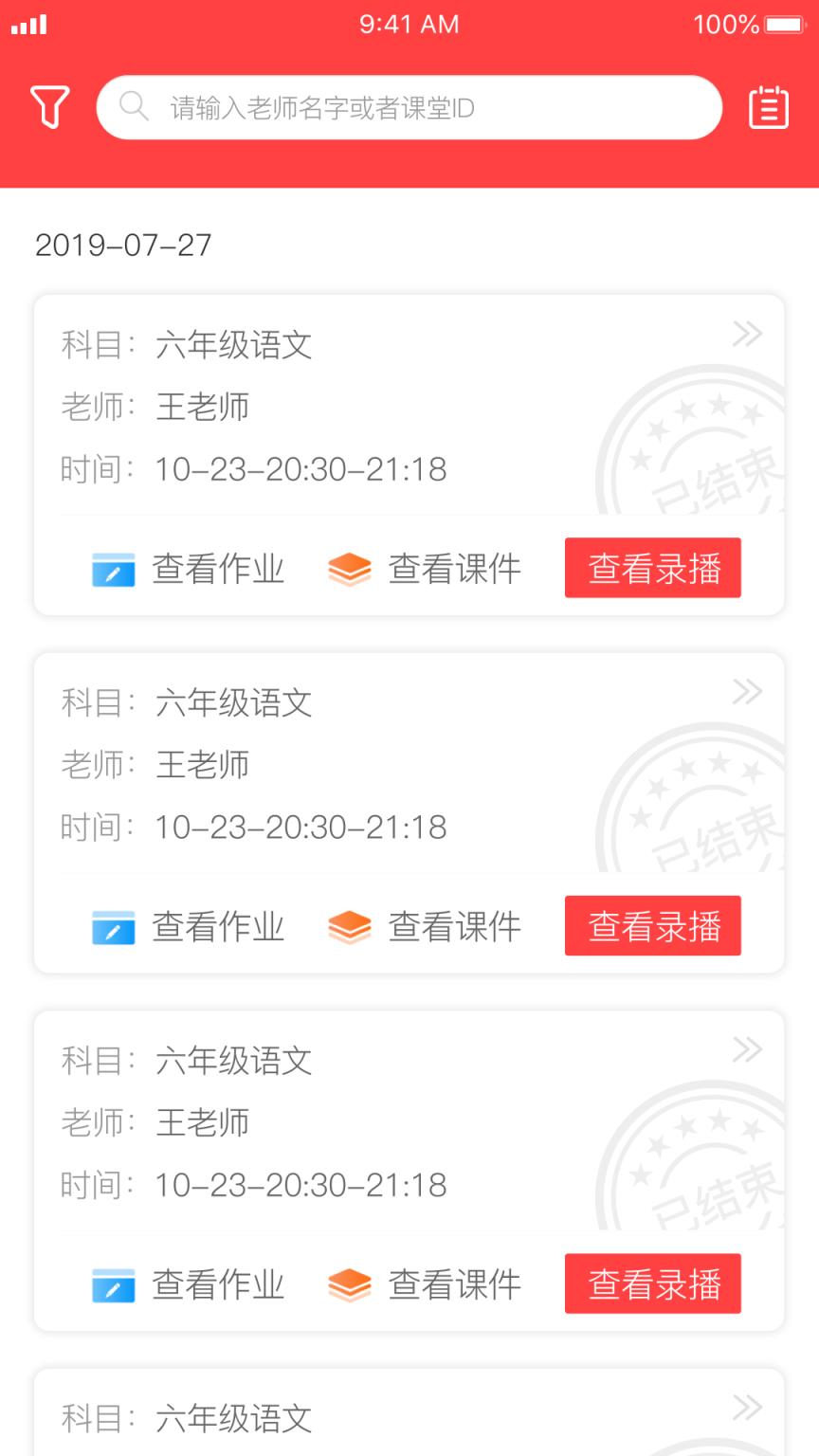Expand the first class card via its double-arrow
The image size is (819, 1456).
[x=748, y=335]
